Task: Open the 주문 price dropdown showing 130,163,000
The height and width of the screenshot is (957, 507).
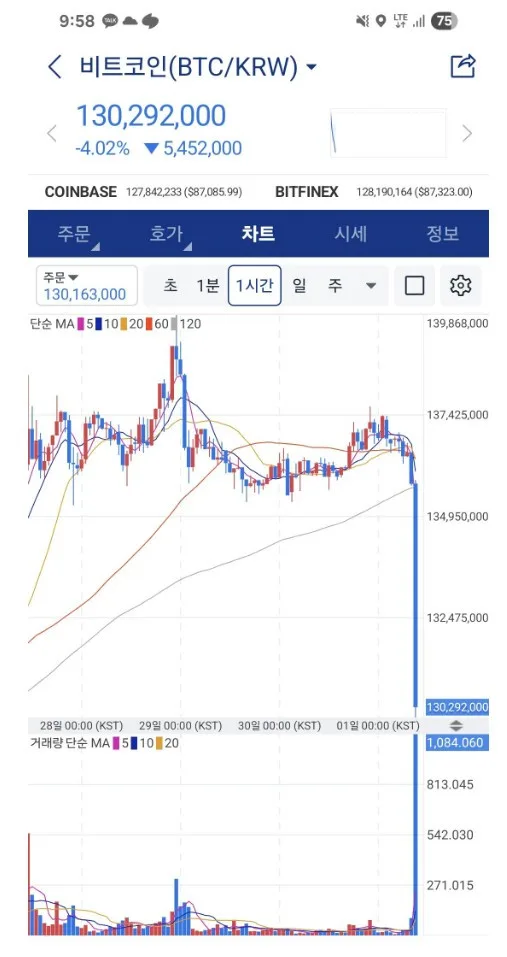Action: [87, 286]
